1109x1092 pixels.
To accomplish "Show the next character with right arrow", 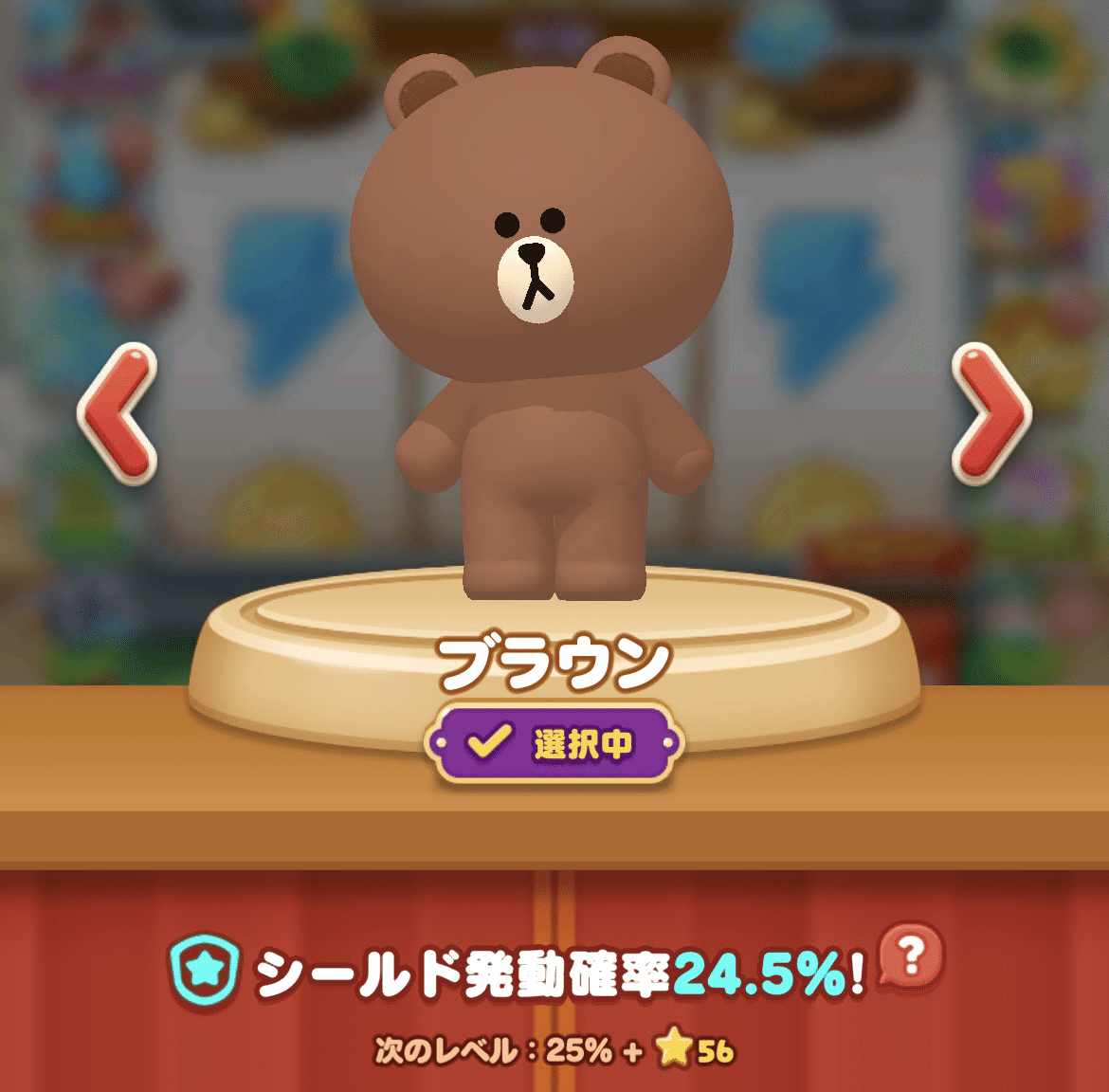I will point(991,413).
